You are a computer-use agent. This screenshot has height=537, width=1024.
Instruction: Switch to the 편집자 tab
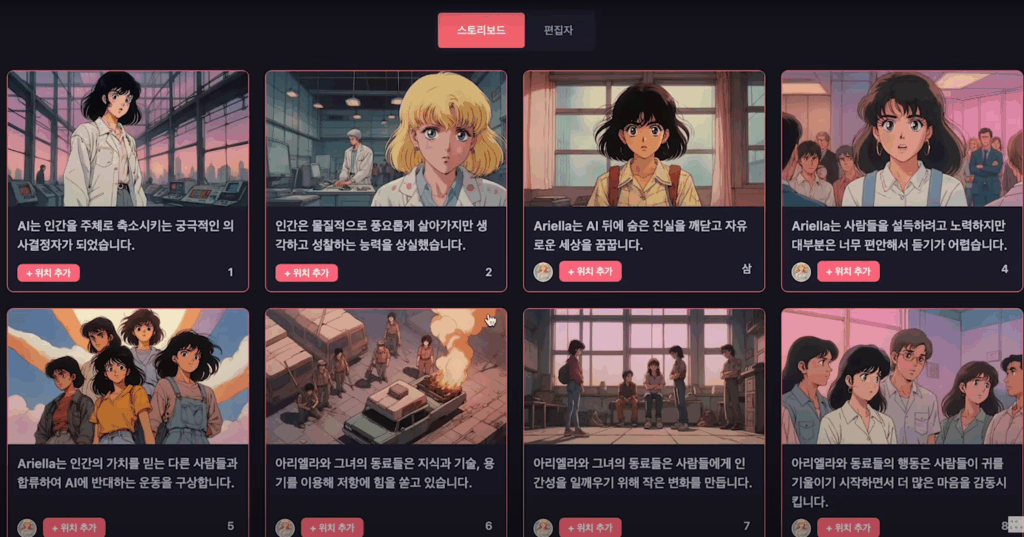coord(558,30)
